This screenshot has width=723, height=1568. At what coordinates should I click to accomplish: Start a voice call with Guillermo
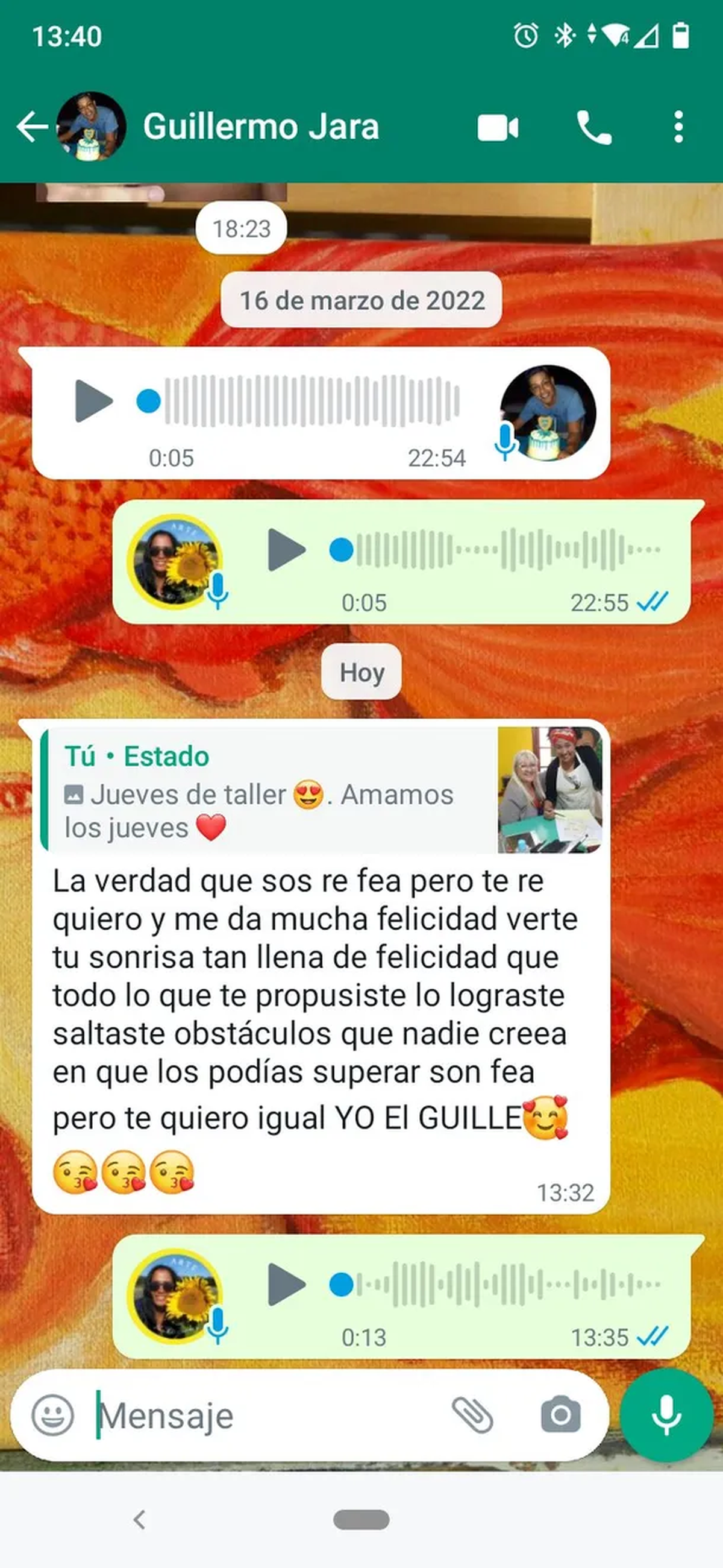coord(594,128)
